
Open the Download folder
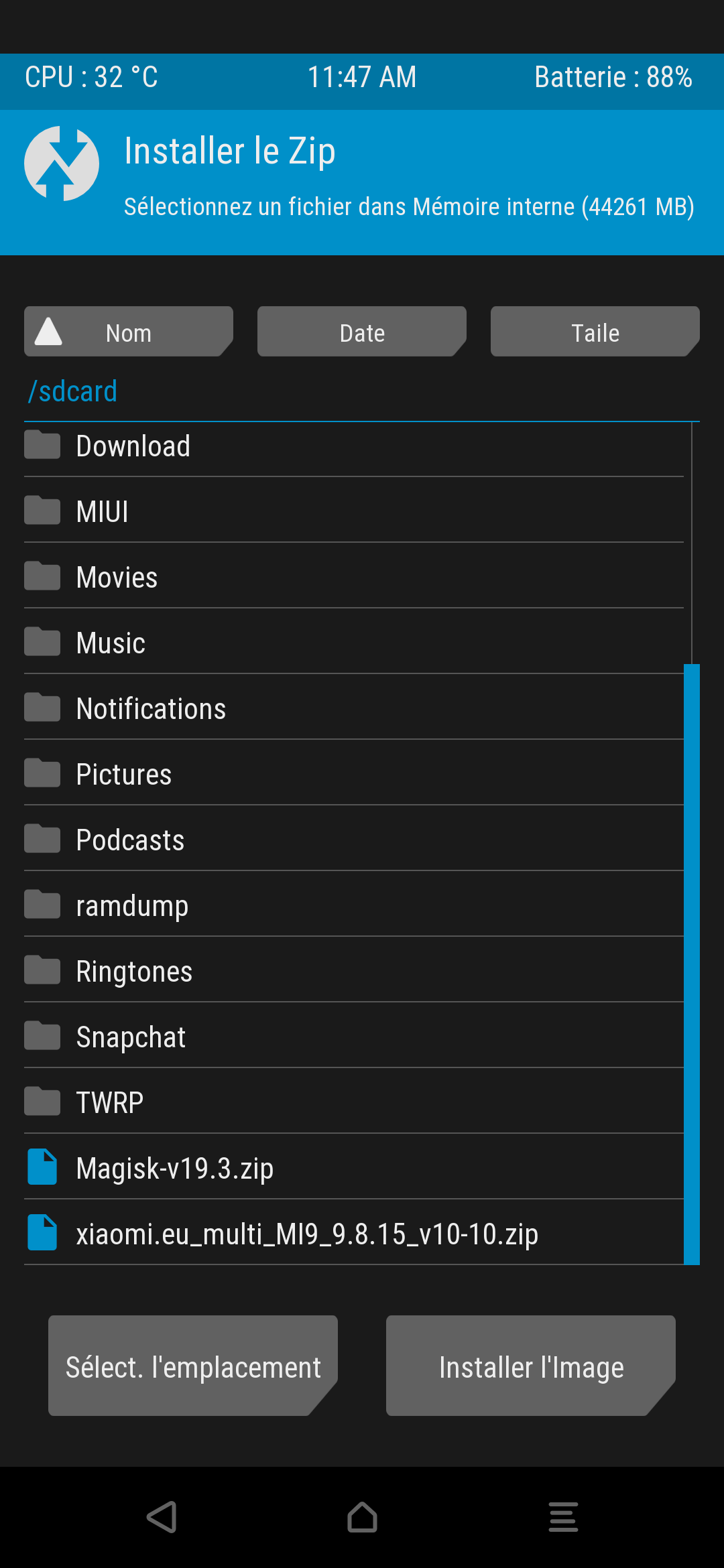(354, 446)
